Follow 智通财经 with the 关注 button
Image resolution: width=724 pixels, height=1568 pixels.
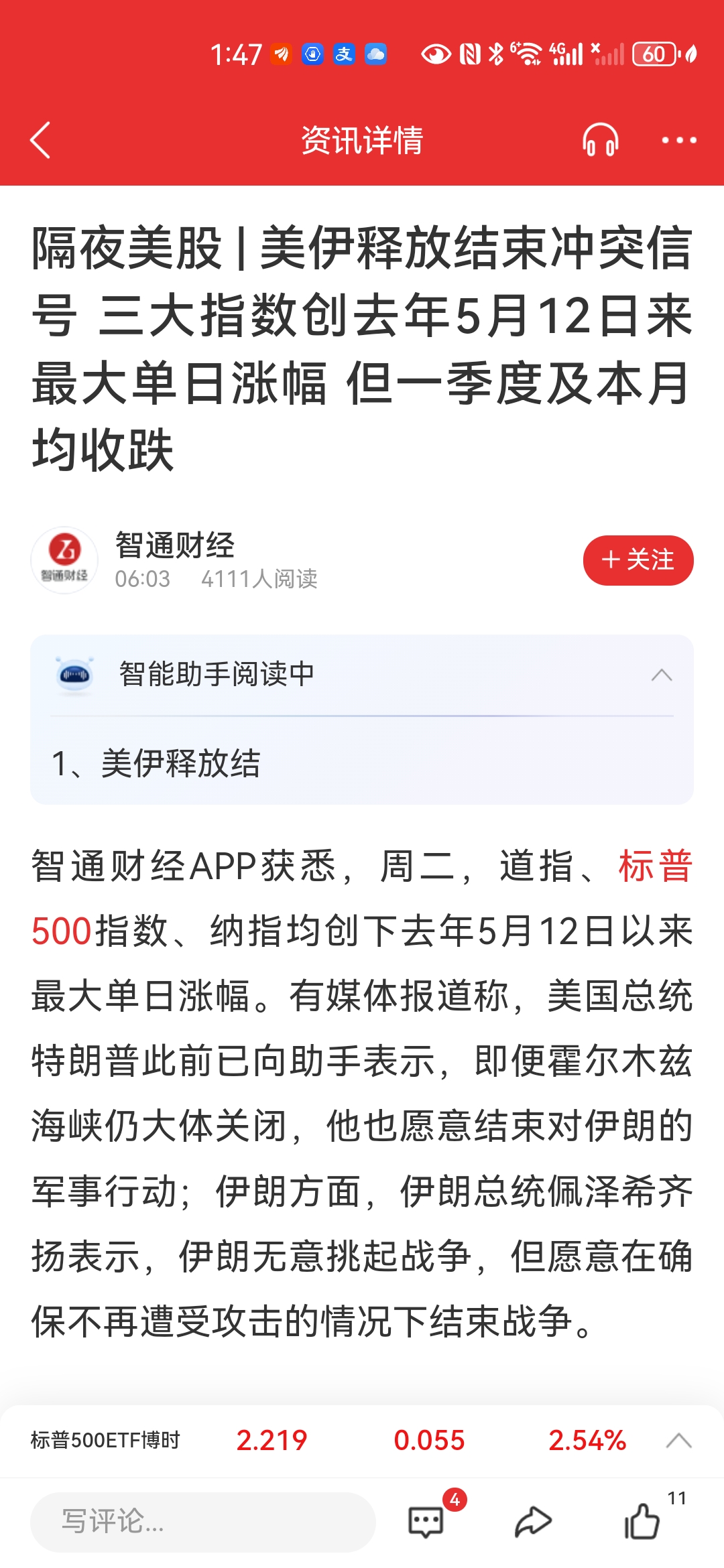click(x=638, y=560)
